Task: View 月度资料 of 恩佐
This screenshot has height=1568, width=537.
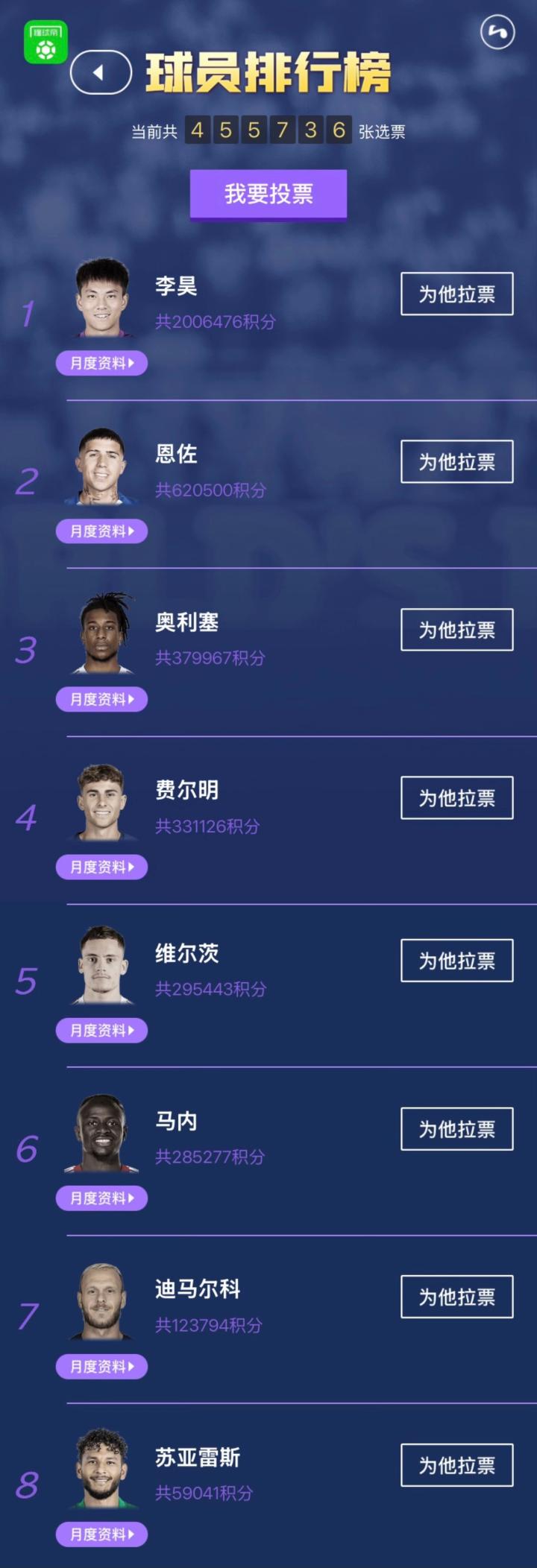Action: pos(101,531)
